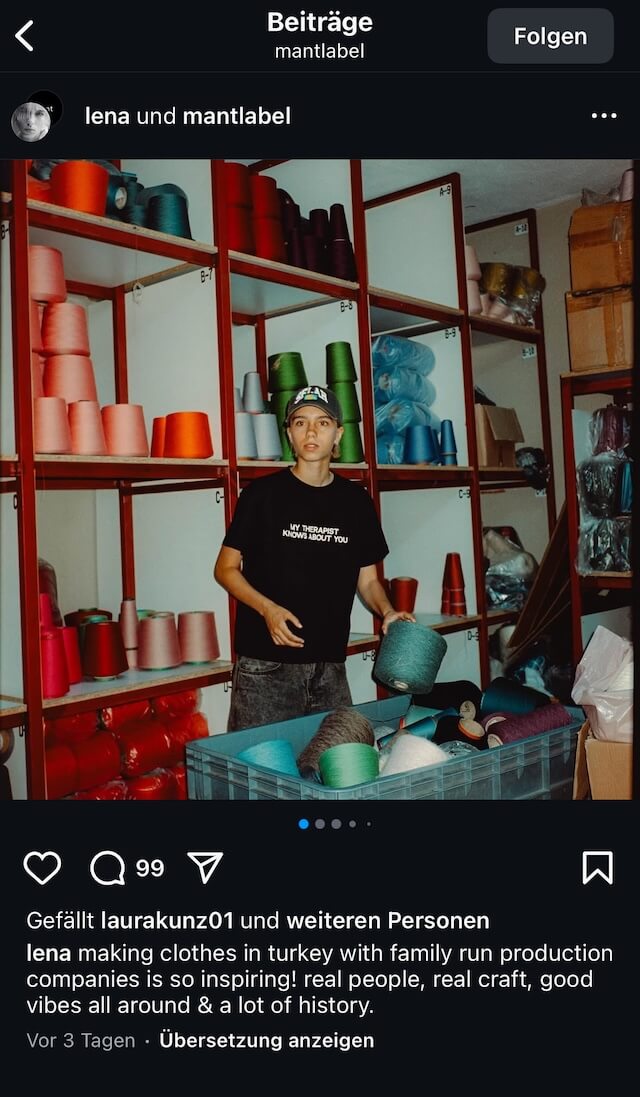Viewport: 640px width, 1097px height.
Task: Open lena's profile from the post header
Action: pos(107,116)
